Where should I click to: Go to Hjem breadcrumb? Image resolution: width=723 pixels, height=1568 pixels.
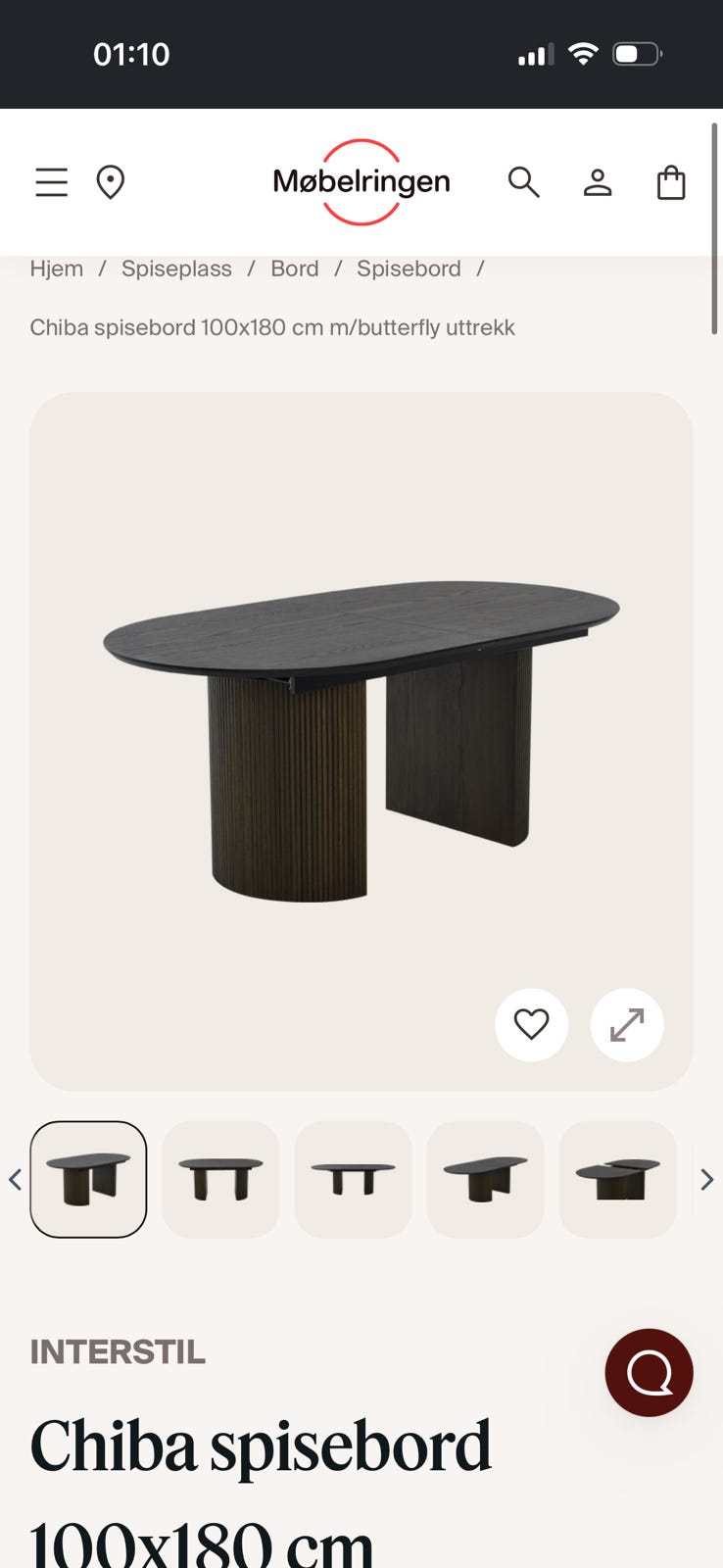pyautogui.click(x=57, y=269)
